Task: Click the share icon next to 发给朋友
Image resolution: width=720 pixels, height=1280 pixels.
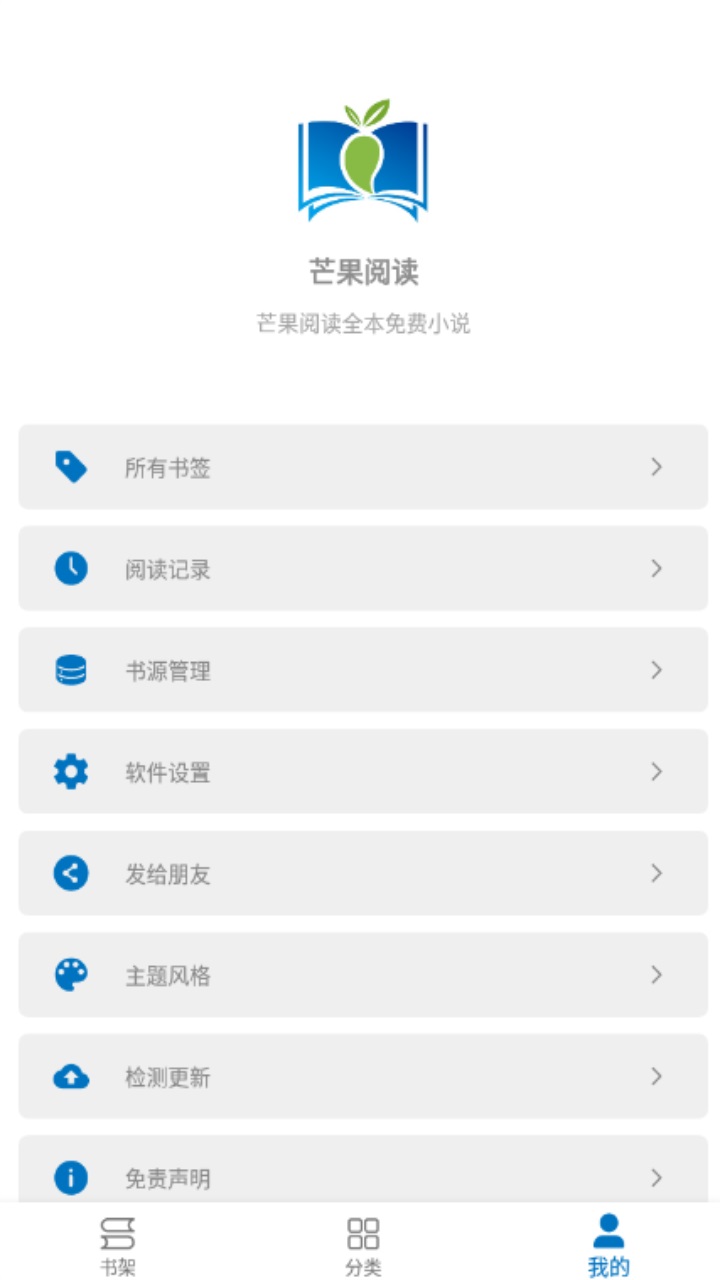Action: (x=69, y=873)
